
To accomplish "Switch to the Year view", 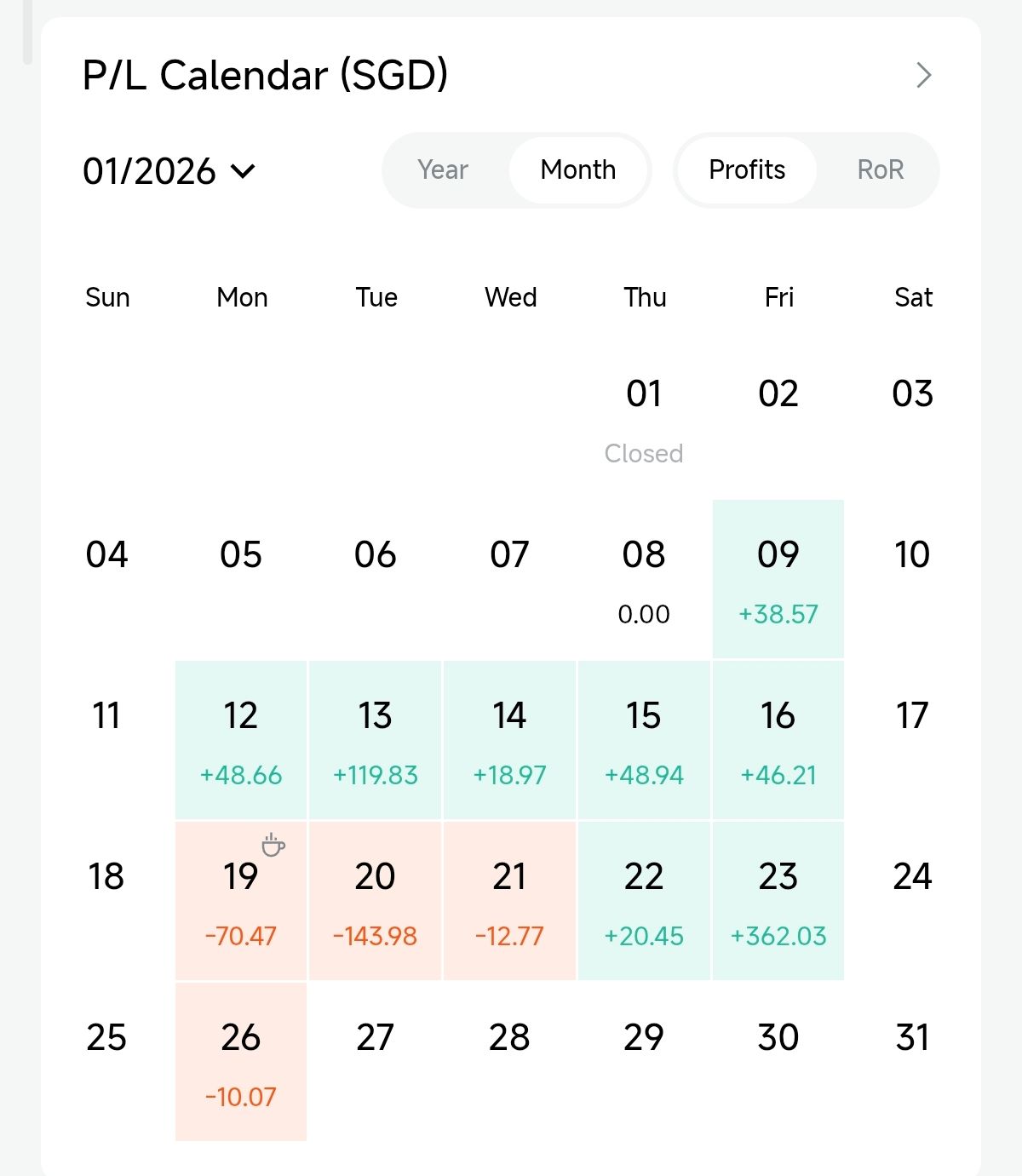I will coord(443,169).
